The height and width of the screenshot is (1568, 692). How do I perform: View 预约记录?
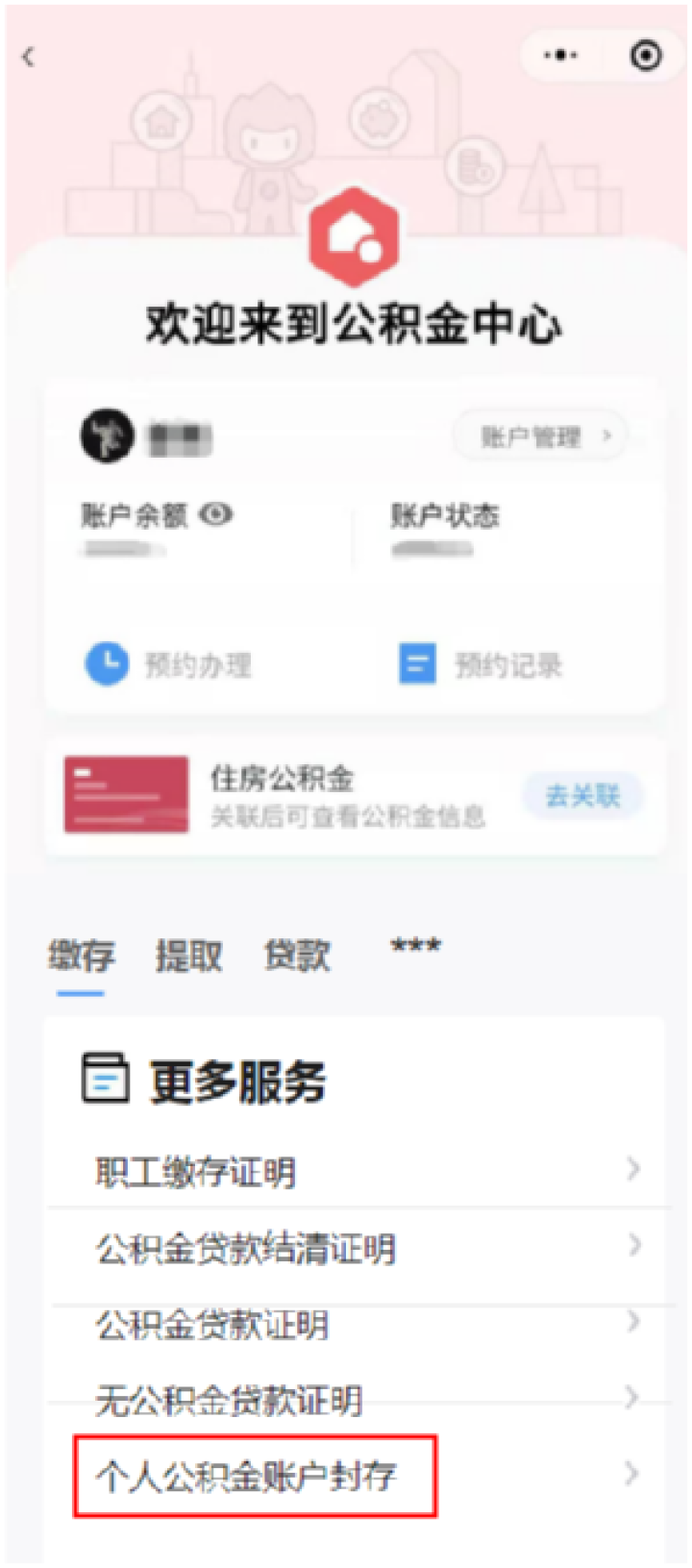pyautogui.click(x=481, y=664)
